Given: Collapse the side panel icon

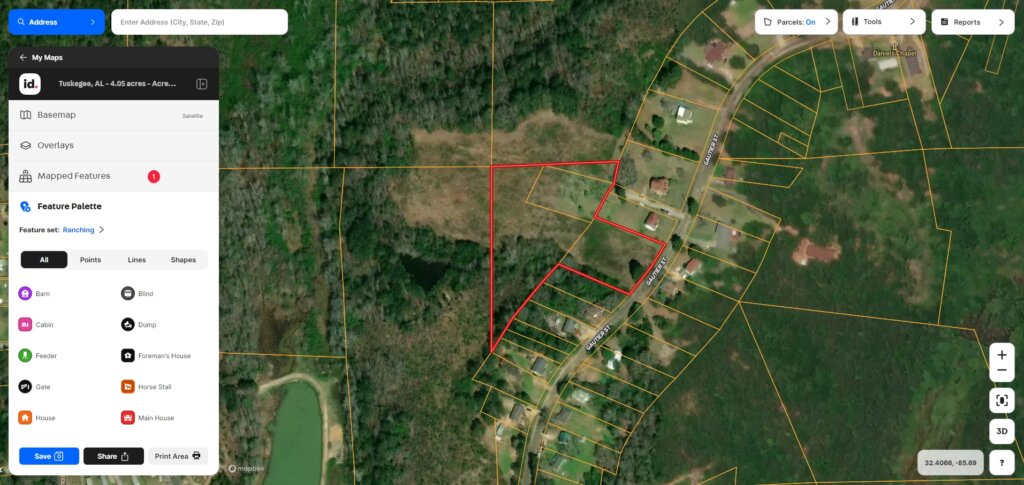Looking at the screenshot, I should (x=201, y=84).
